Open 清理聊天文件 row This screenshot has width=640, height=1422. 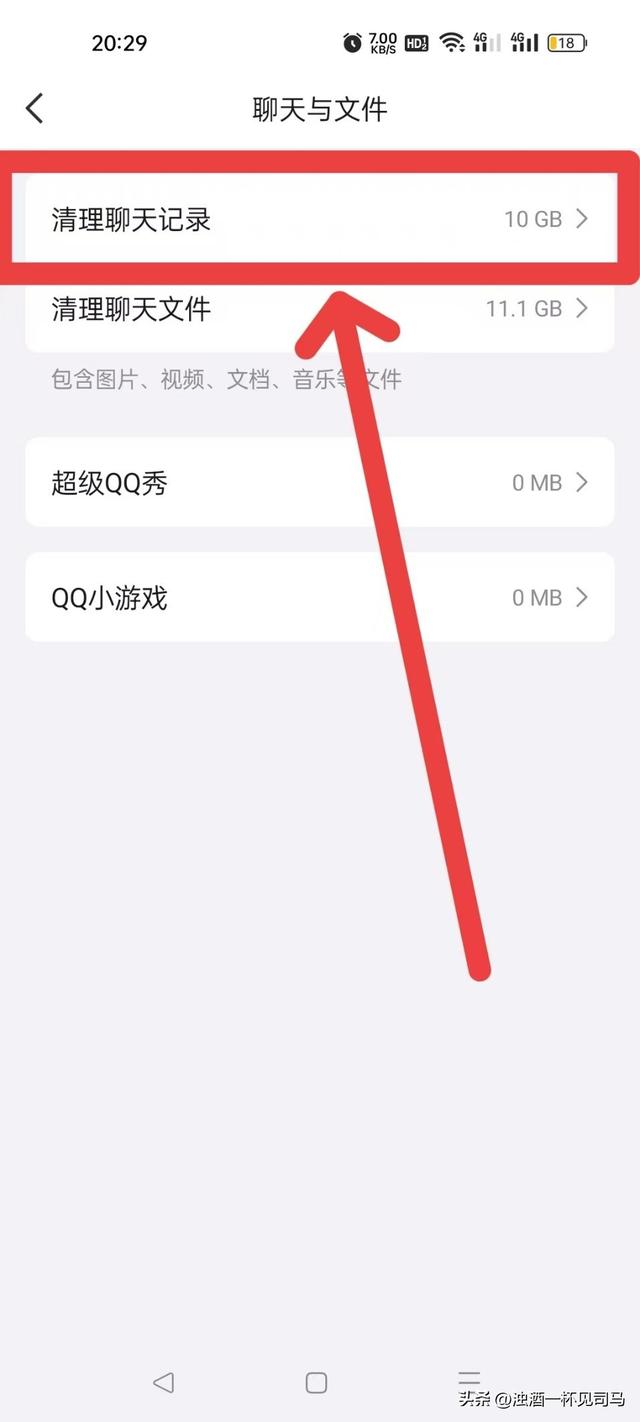pyautogui.click(x=319, y=309)
